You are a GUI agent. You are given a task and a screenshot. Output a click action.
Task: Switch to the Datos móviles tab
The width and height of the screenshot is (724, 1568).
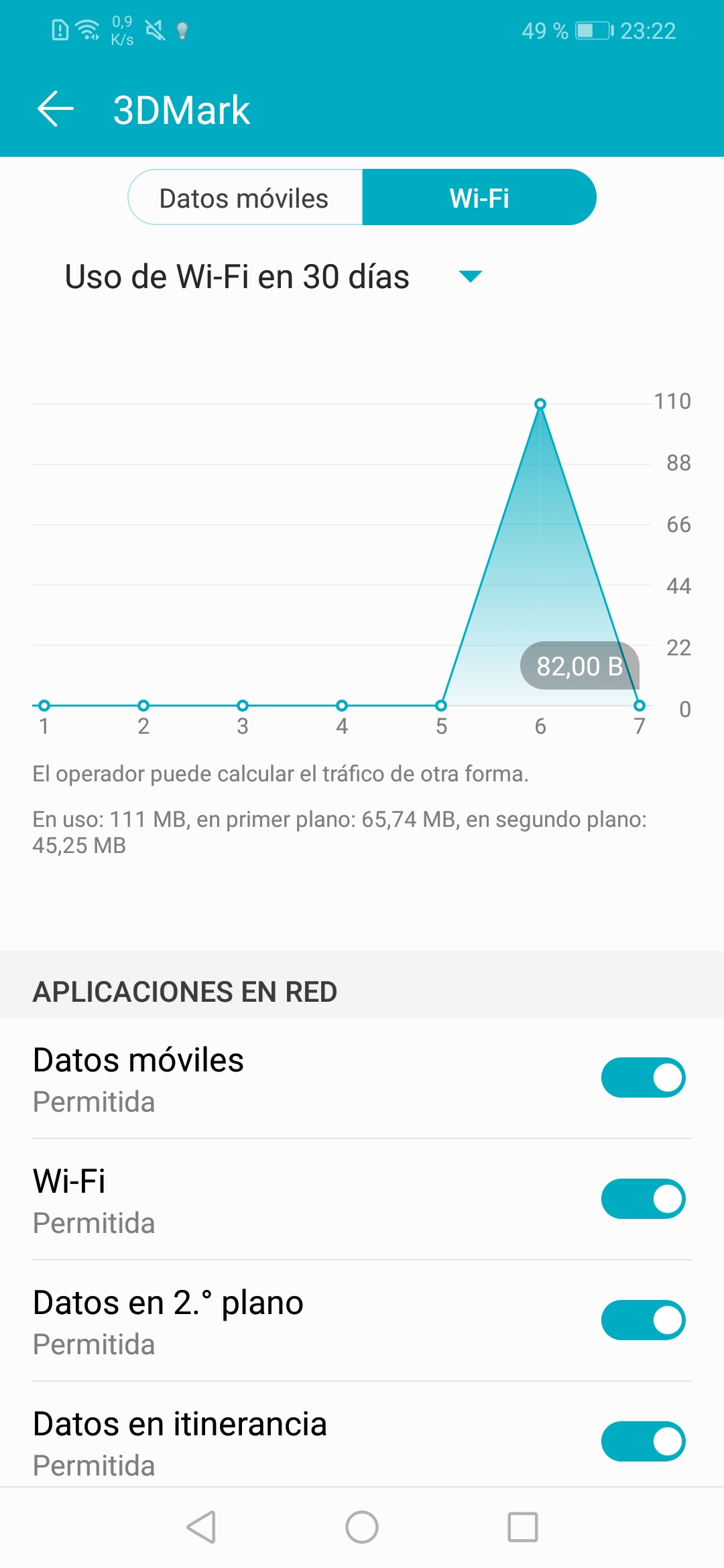(x=245, y=198)
